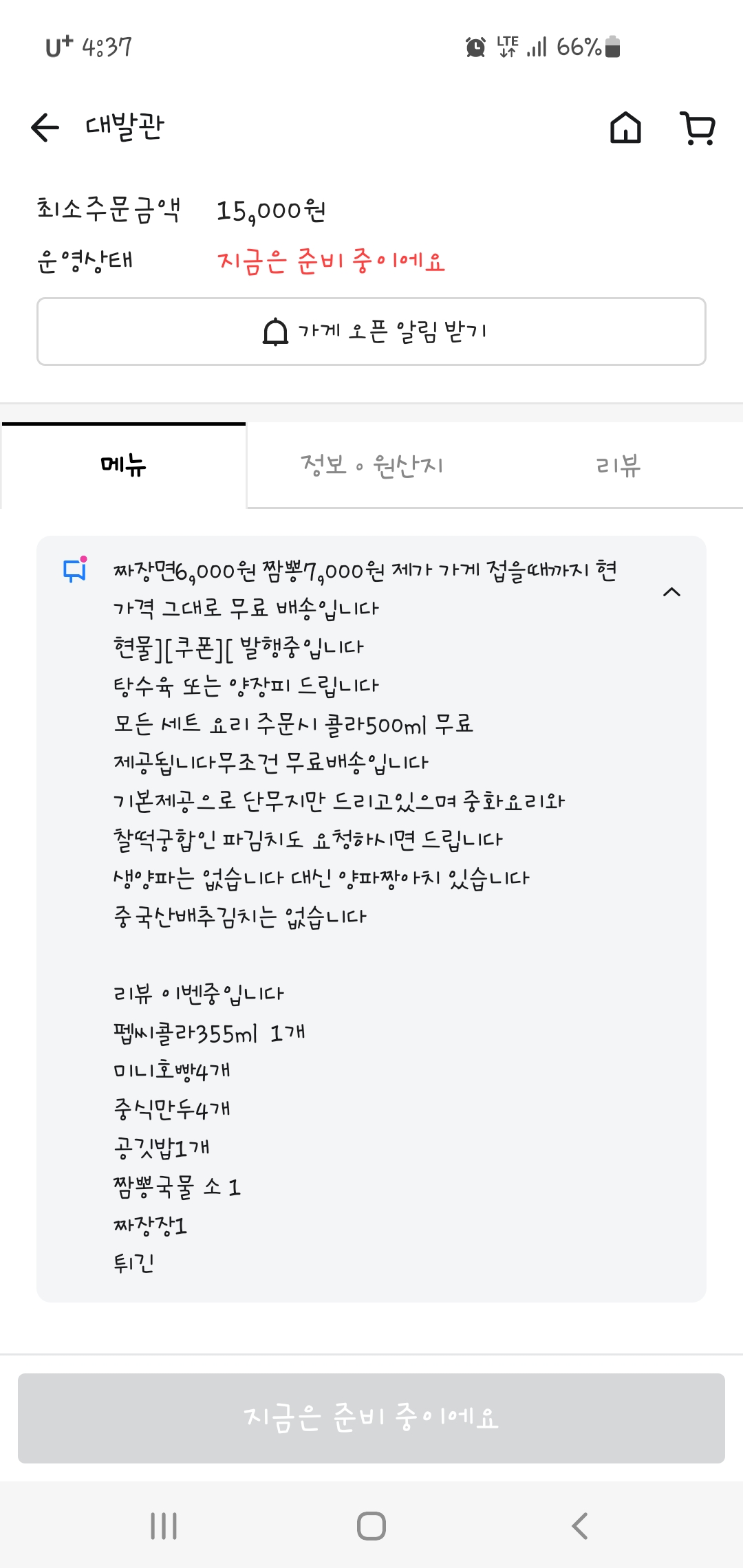Image resolution: width=743 pixels, height=1568 pixels.
Task: Switch to the 리뷰 tab
Action: [618, 466]
